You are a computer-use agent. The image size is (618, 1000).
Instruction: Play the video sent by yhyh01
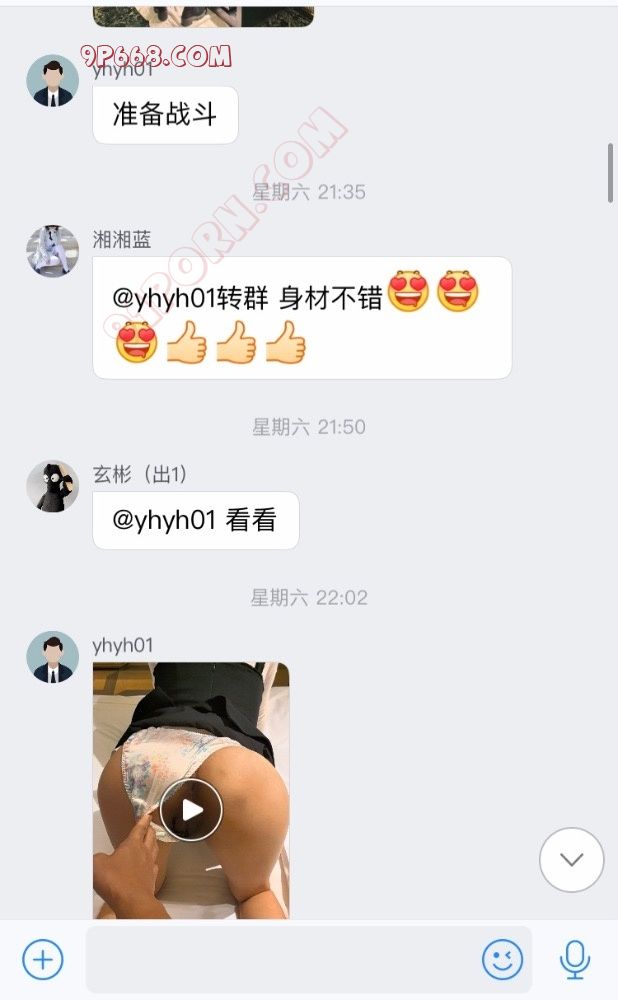click(x=191, y=810)
